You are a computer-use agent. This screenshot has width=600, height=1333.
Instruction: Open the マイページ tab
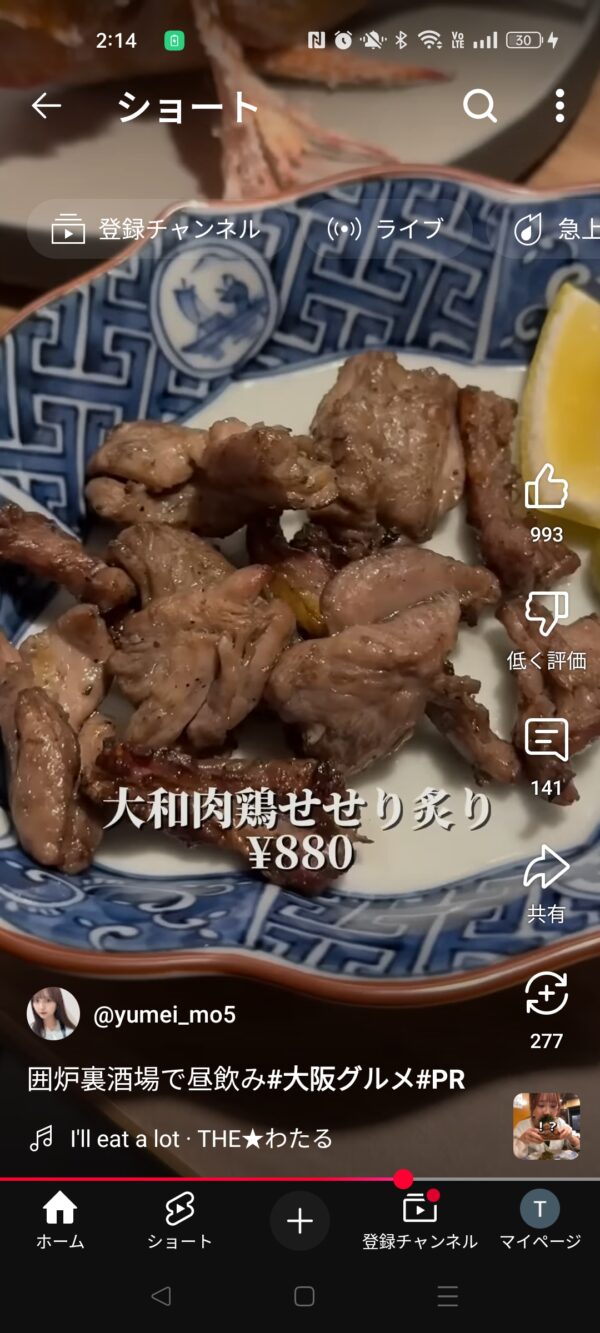point(540,1221)
